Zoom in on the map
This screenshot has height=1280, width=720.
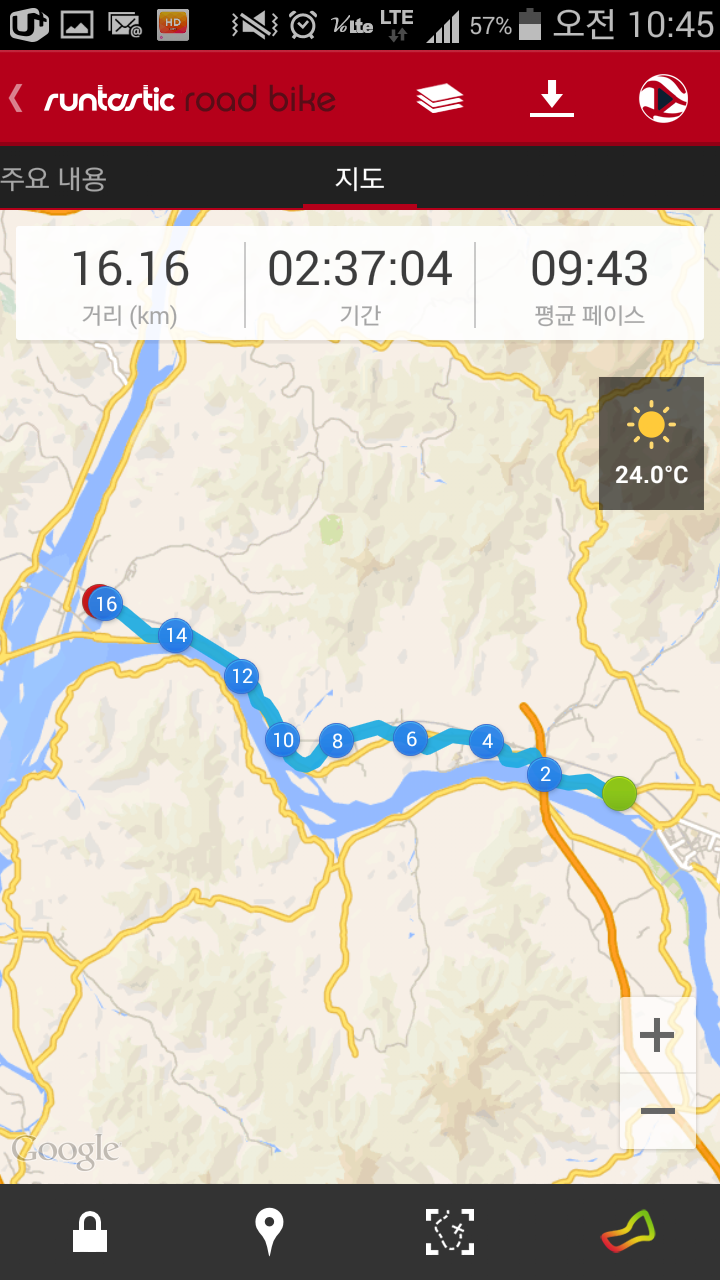tap(657, 1035)
